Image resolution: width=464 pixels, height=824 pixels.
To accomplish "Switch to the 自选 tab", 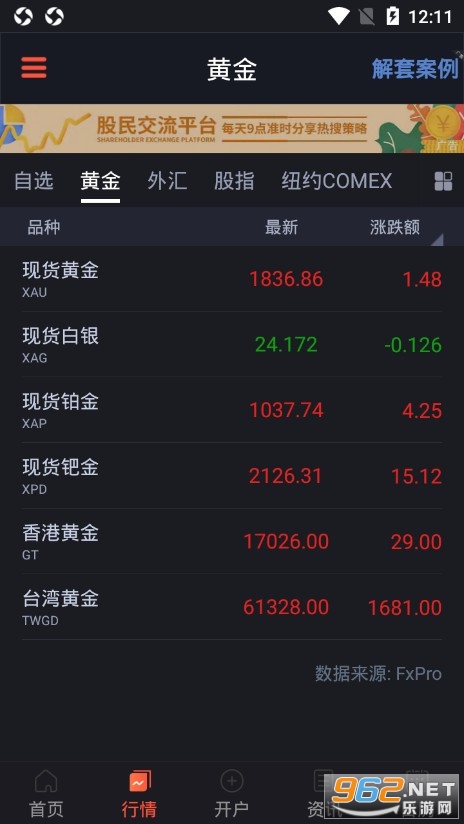I will point(34,181).
